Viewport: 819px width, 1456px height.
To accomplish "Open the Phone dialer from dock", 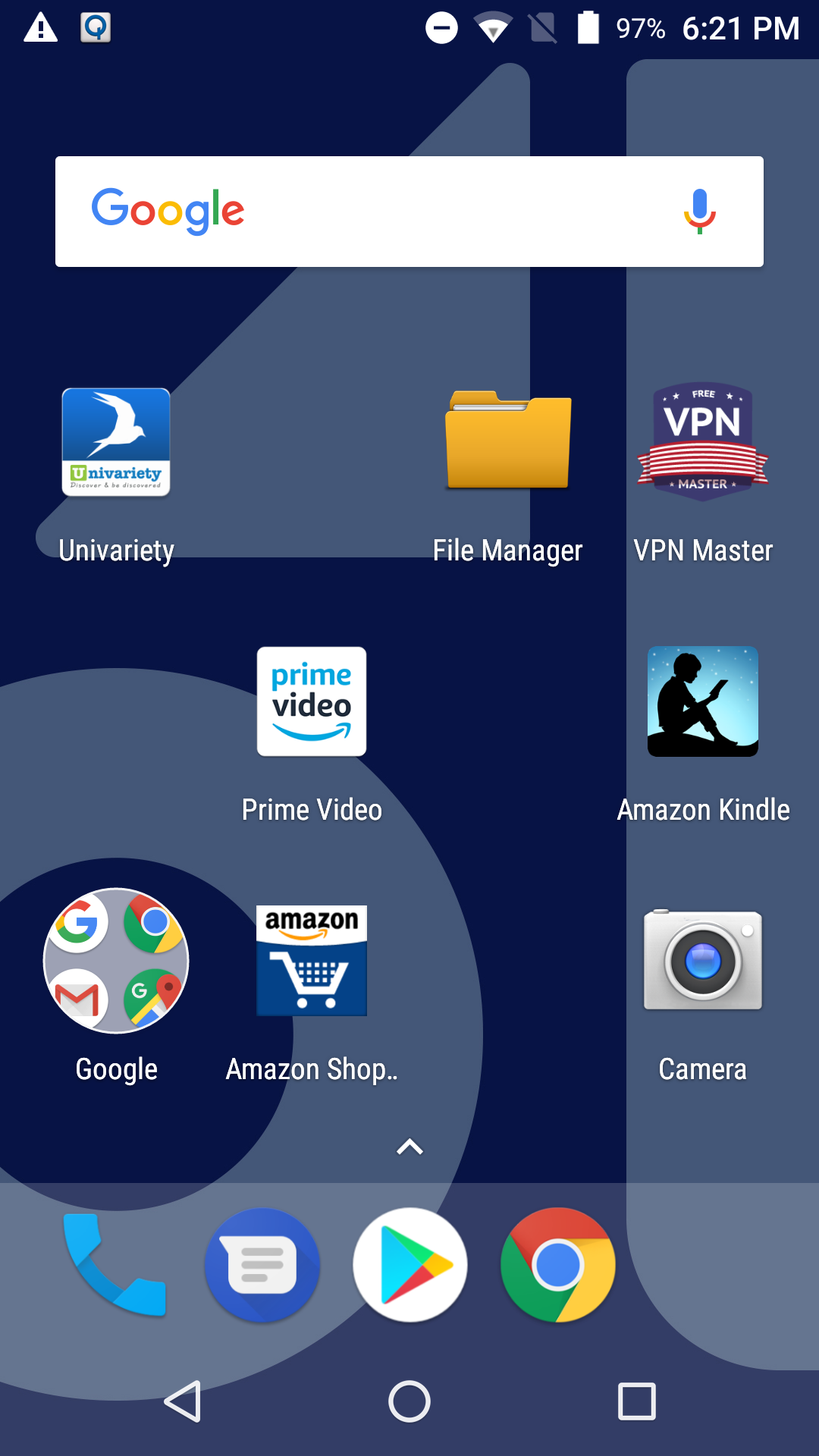I will coord(115,1265).
